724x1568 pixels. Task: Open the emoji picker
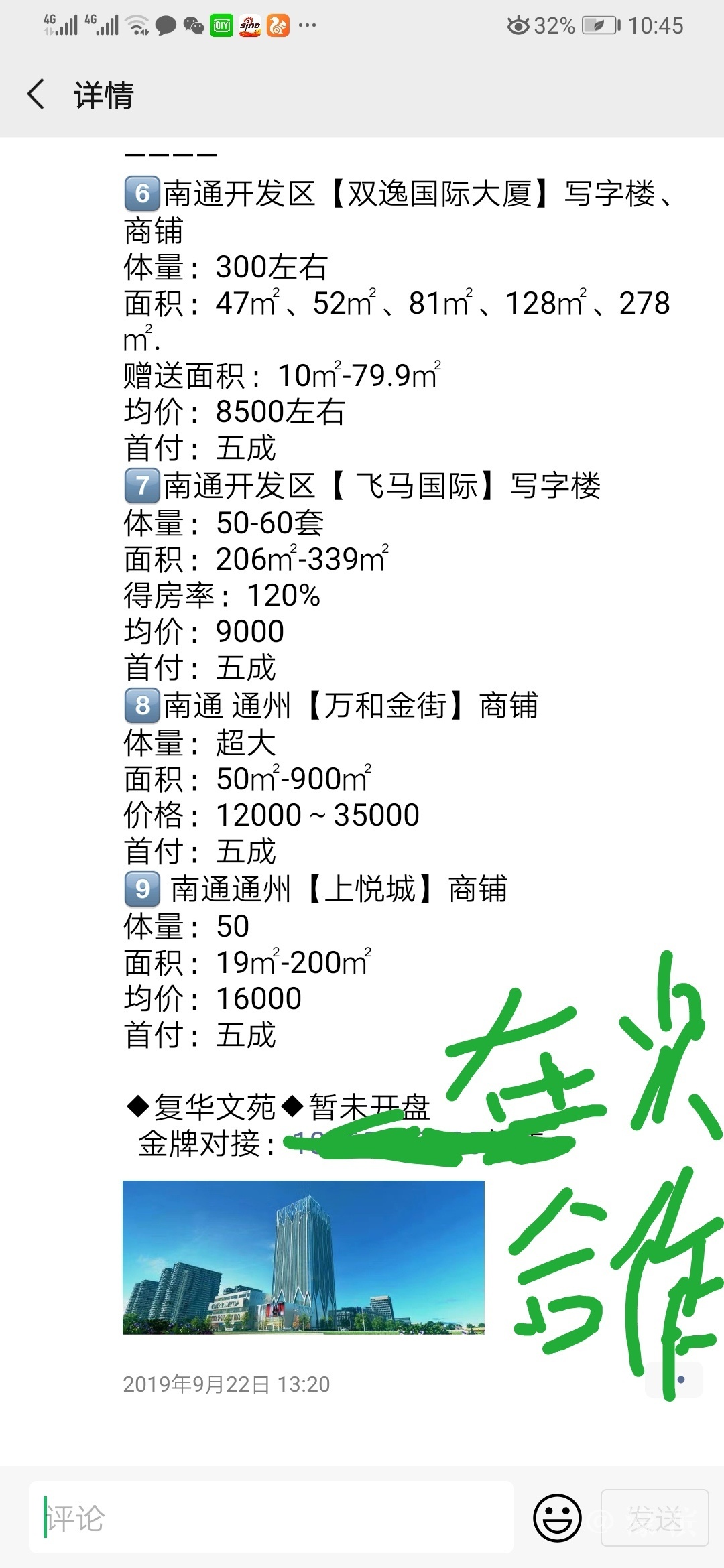click(x=556, y=1518)
